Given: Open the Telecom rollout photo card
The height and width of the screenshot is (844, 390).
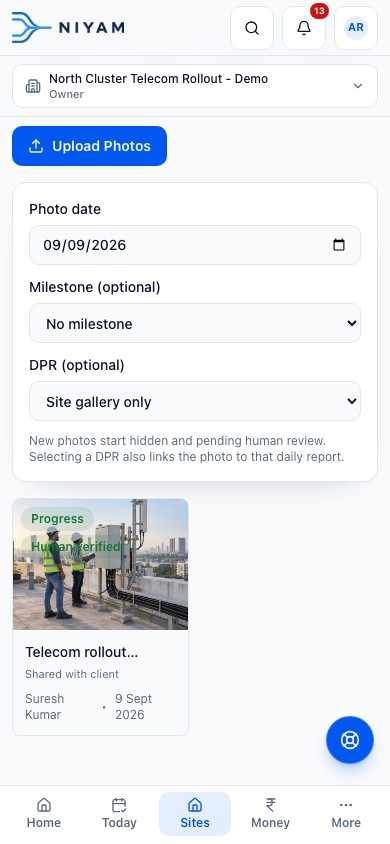Looking at the screenshot, I should pyautogui.click(x=101, y=617).
